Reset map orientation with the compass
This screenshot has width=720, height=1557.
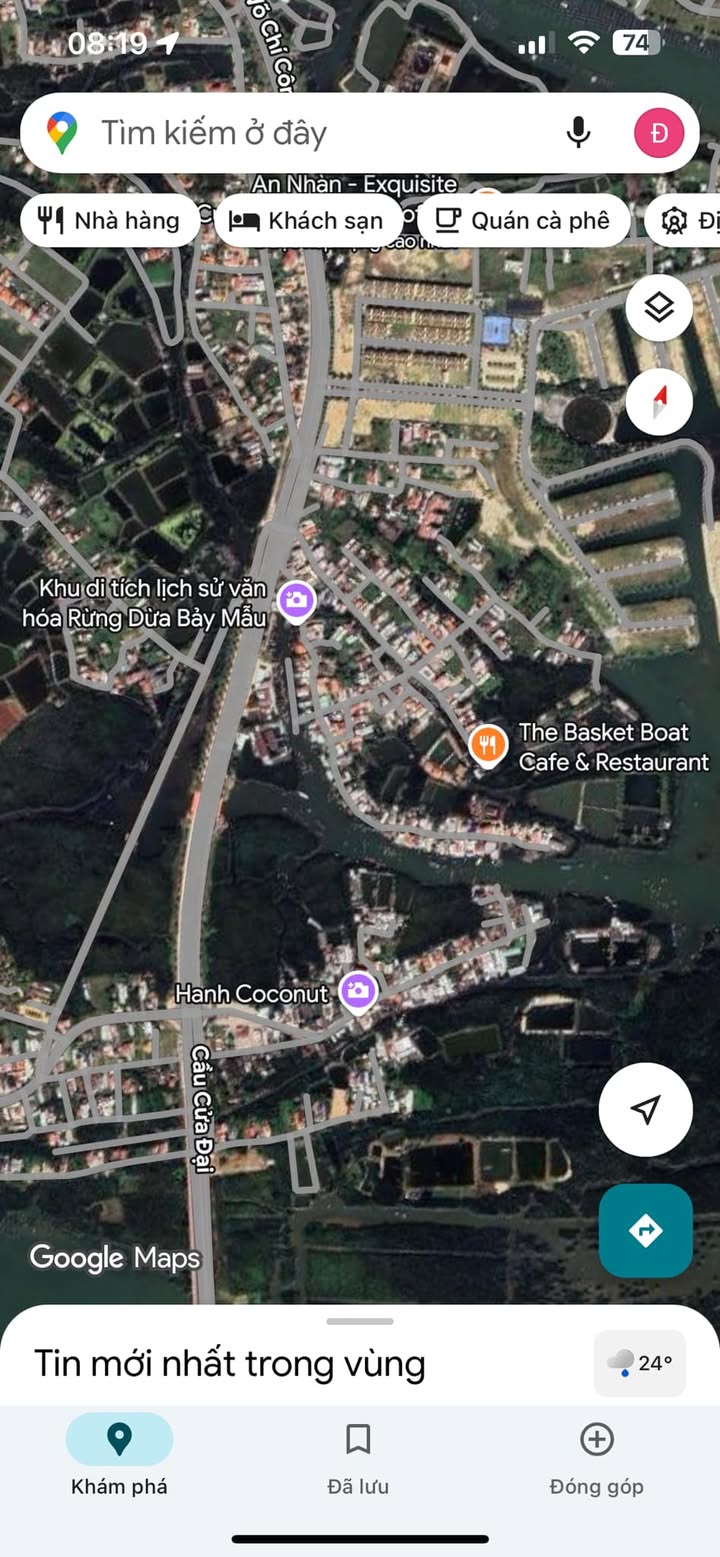659,402
